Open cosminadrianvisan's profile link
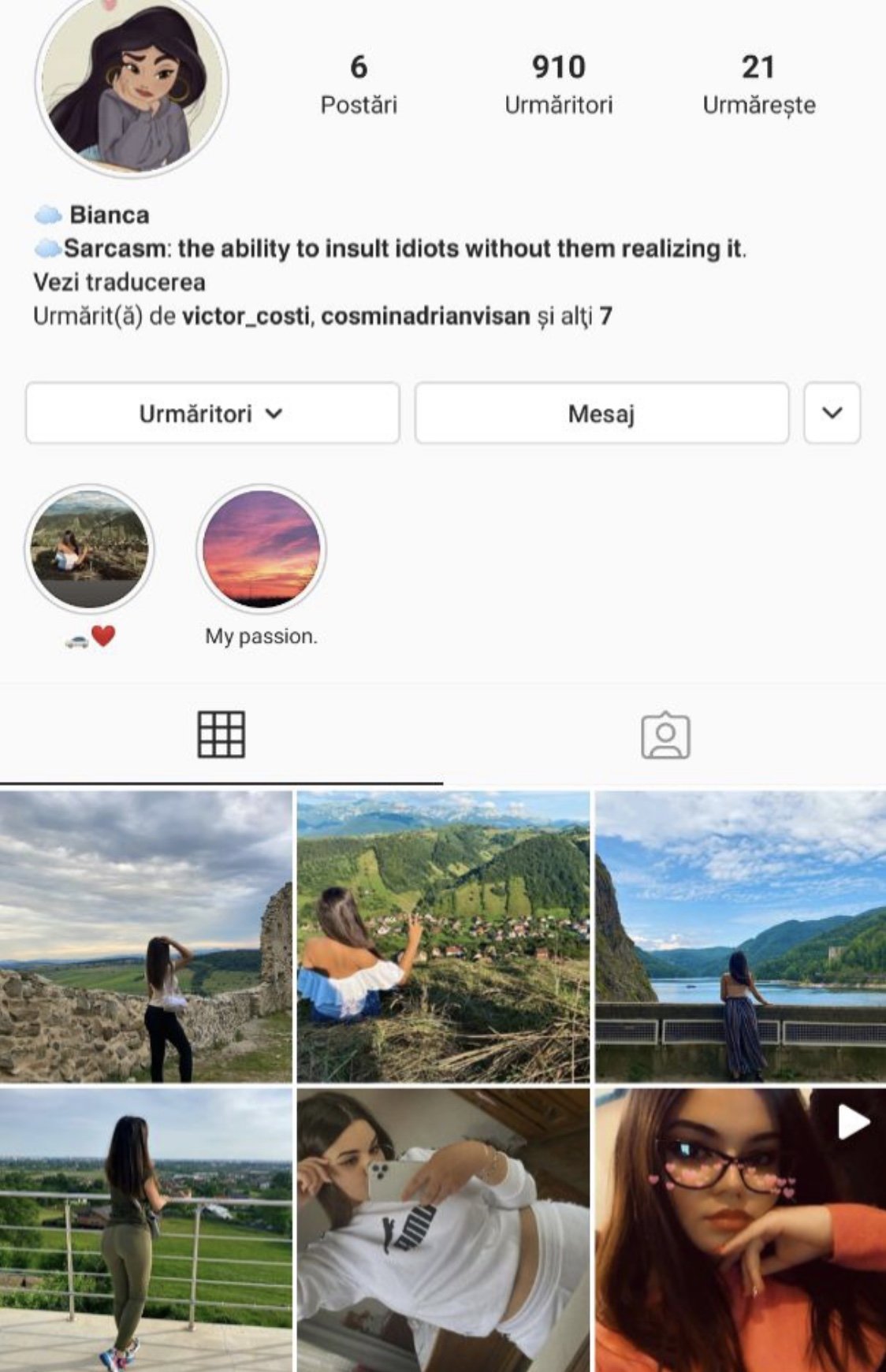886x1372 pixels. [425, 316]
